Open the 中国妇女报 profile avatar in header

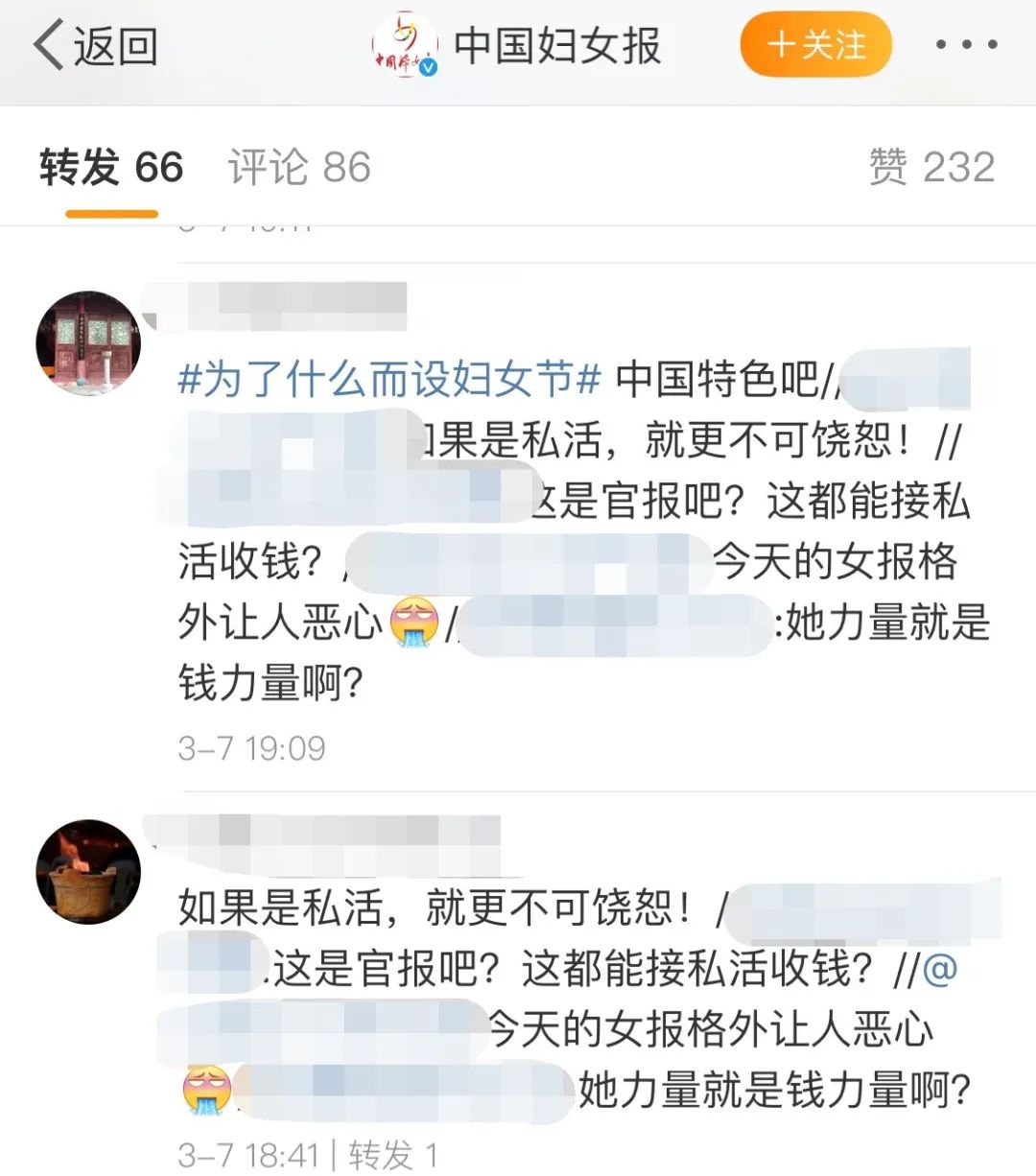pos(405,46)
